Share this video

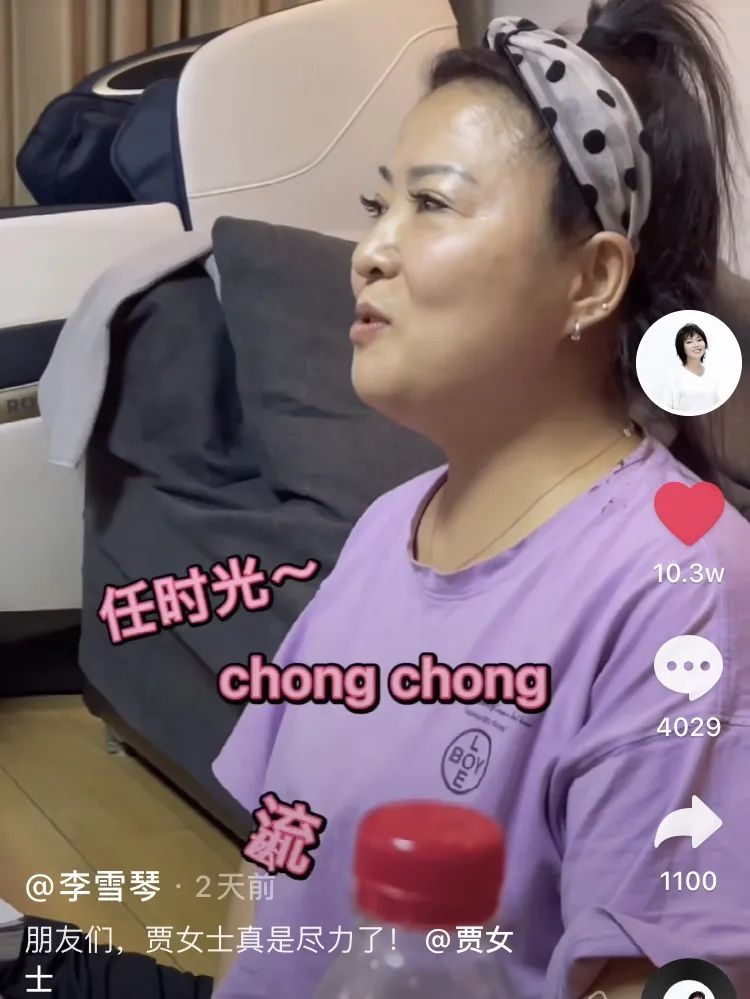pos(688,822)
